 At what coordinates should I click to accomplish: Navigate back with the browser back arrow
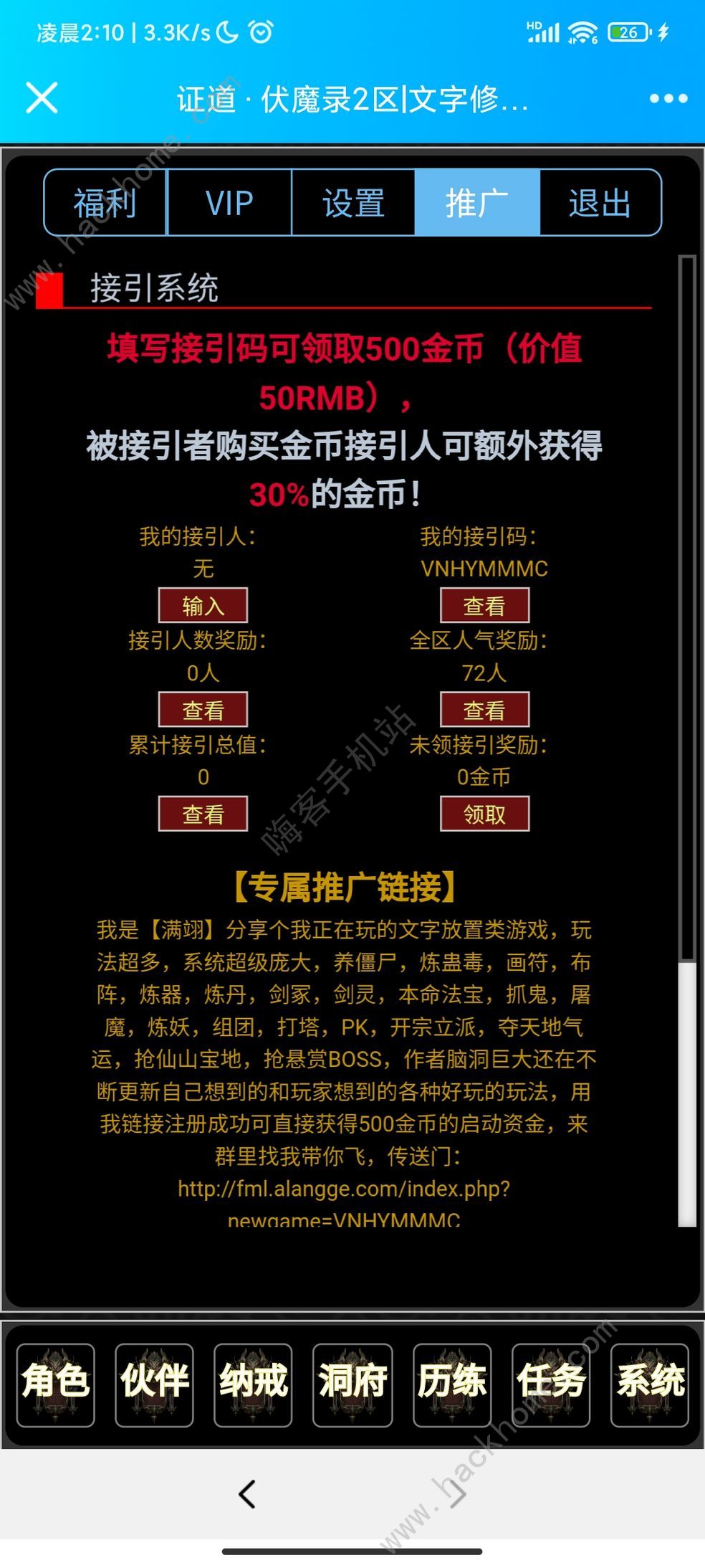point(247,1493)
